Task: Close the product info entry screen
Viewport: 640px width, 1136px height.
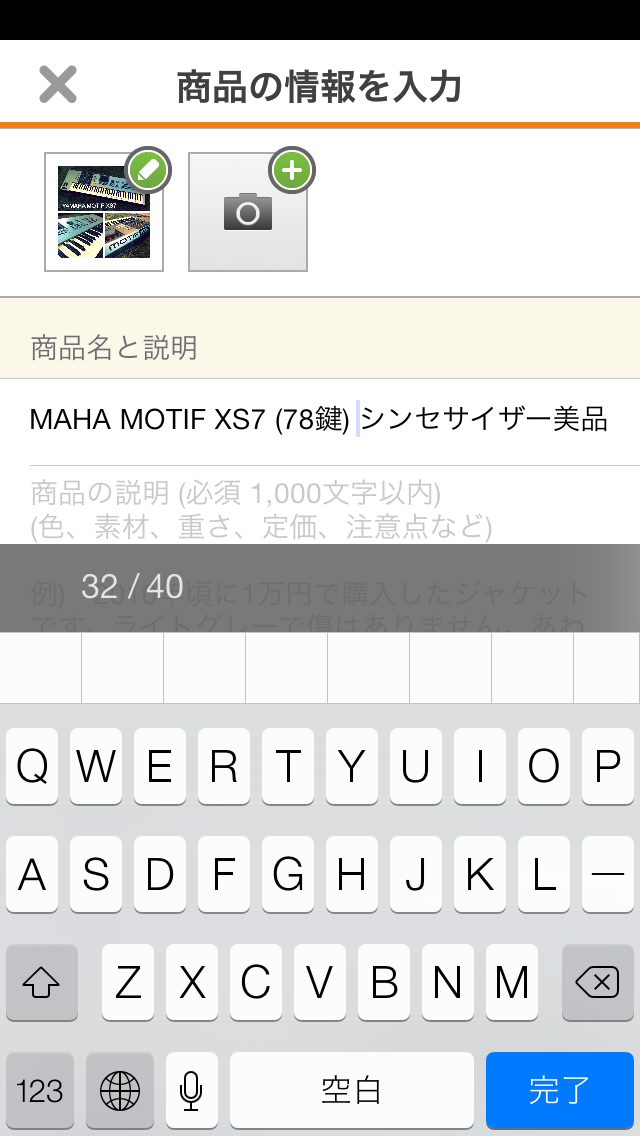Action: [x=57, y=85]
